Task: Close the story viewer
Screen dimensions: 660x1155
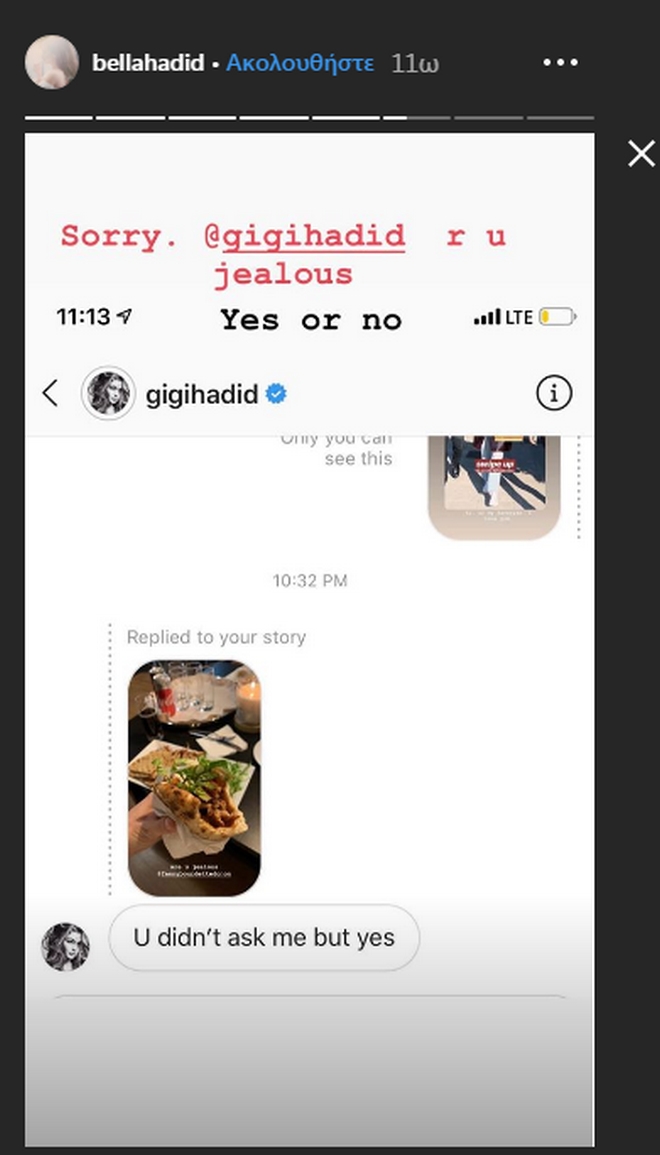Action: tap(640, 153)
